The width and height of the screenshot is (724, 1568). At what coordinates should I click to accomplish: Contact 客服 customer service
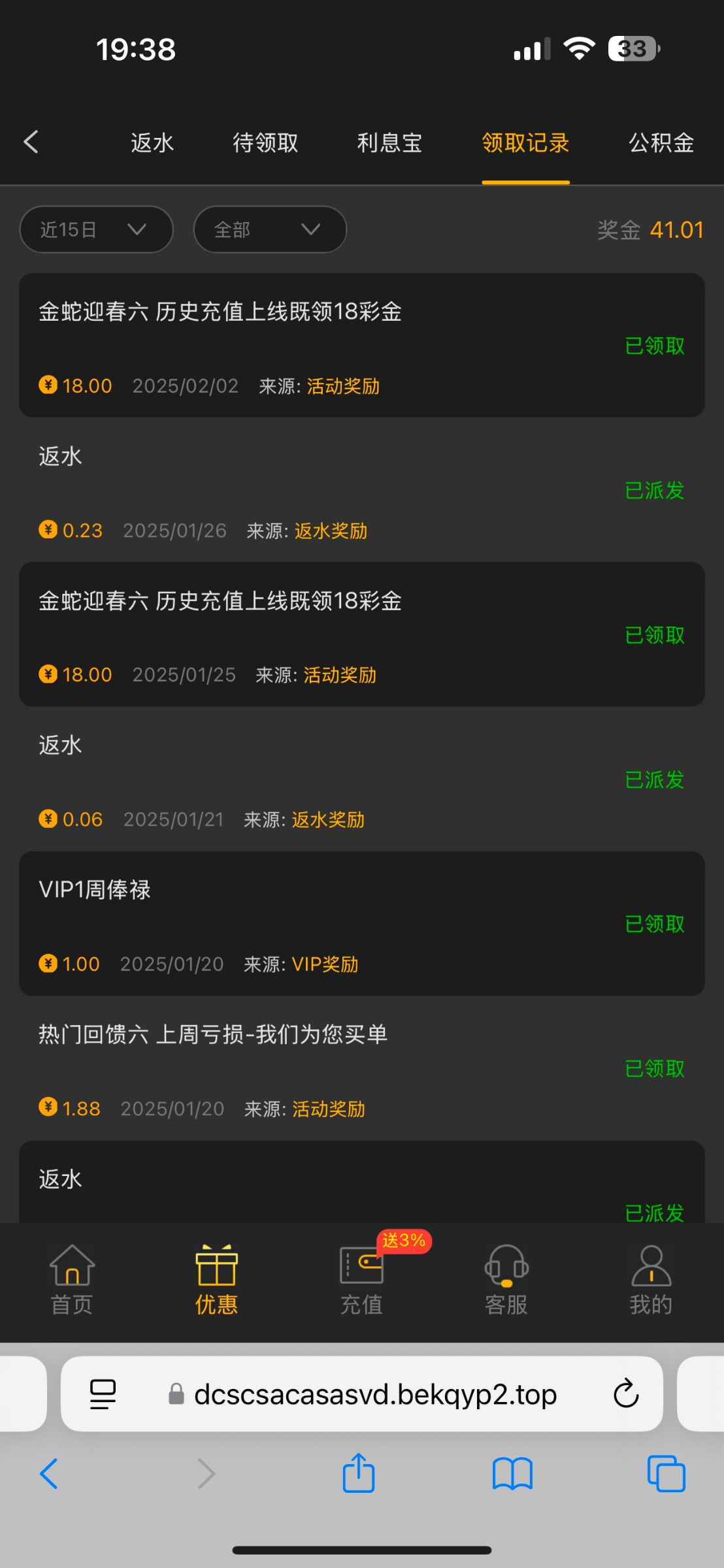pyautogui.click(x=506, y=1280)
